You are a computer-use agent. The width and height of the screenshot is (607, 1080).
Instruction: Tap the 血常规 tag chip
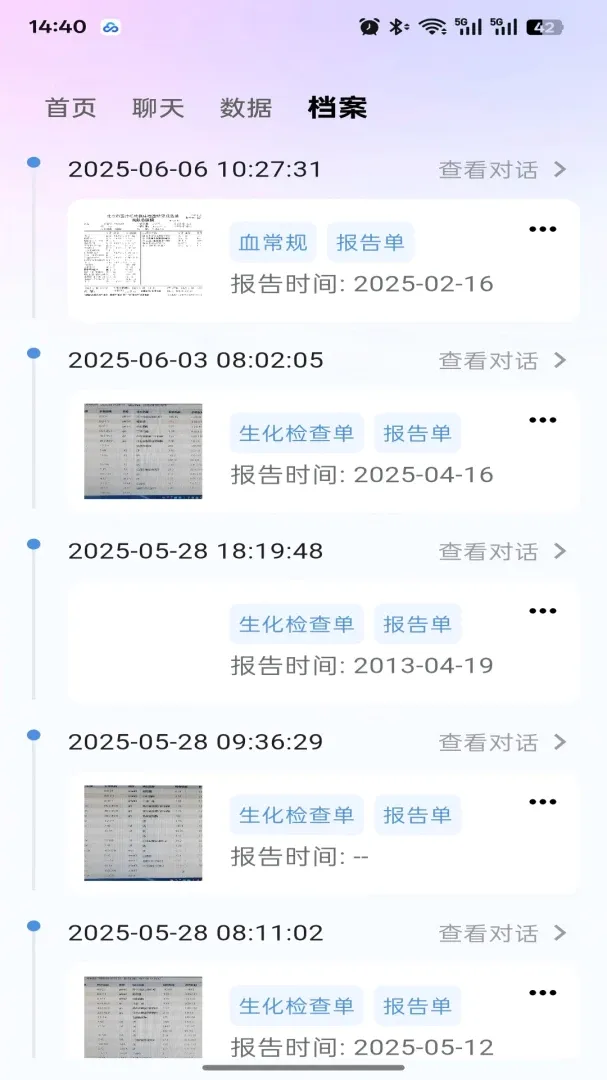(273, 242)
